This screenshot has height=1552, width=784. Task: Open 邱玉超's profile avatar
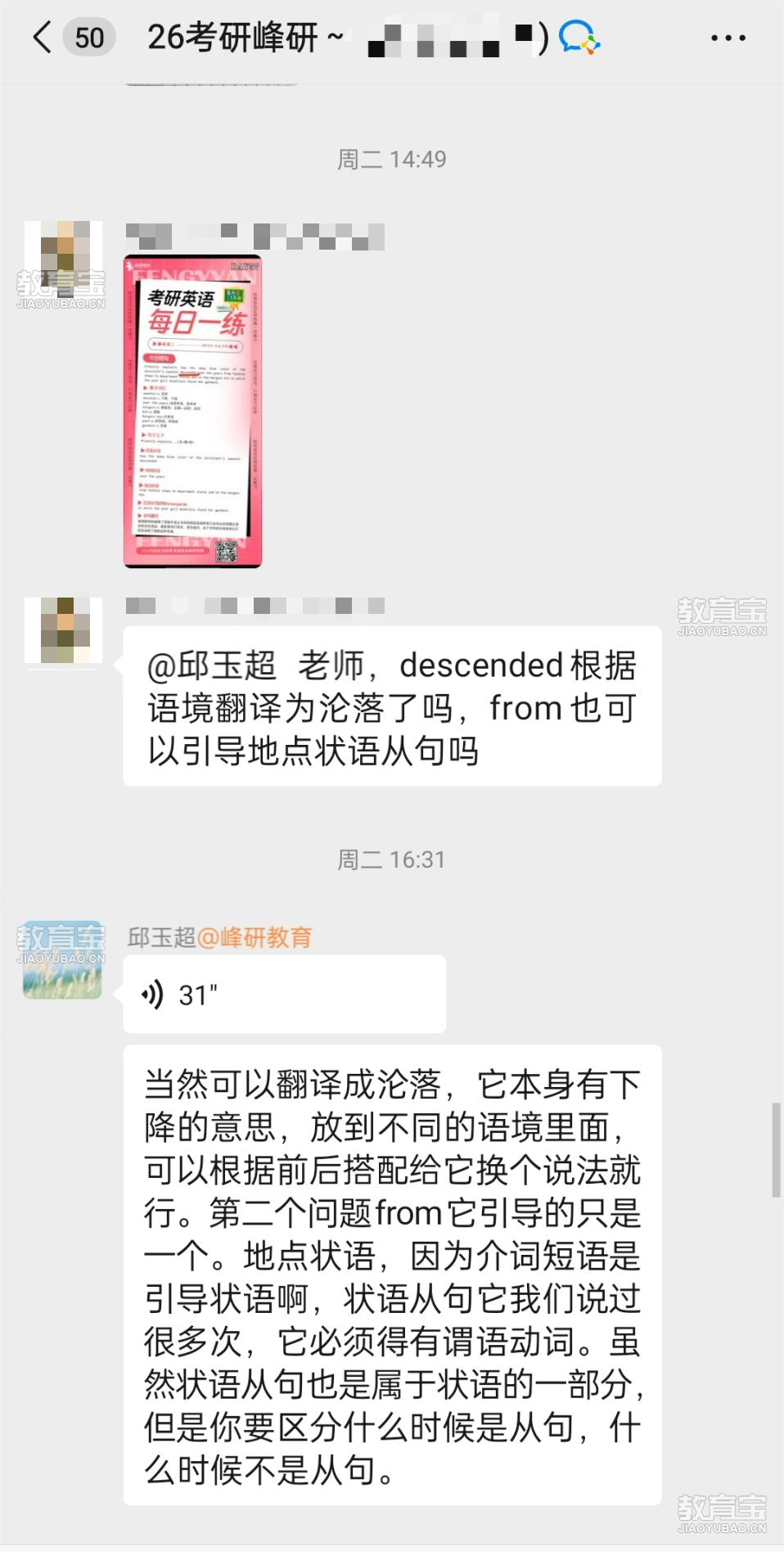63,960
